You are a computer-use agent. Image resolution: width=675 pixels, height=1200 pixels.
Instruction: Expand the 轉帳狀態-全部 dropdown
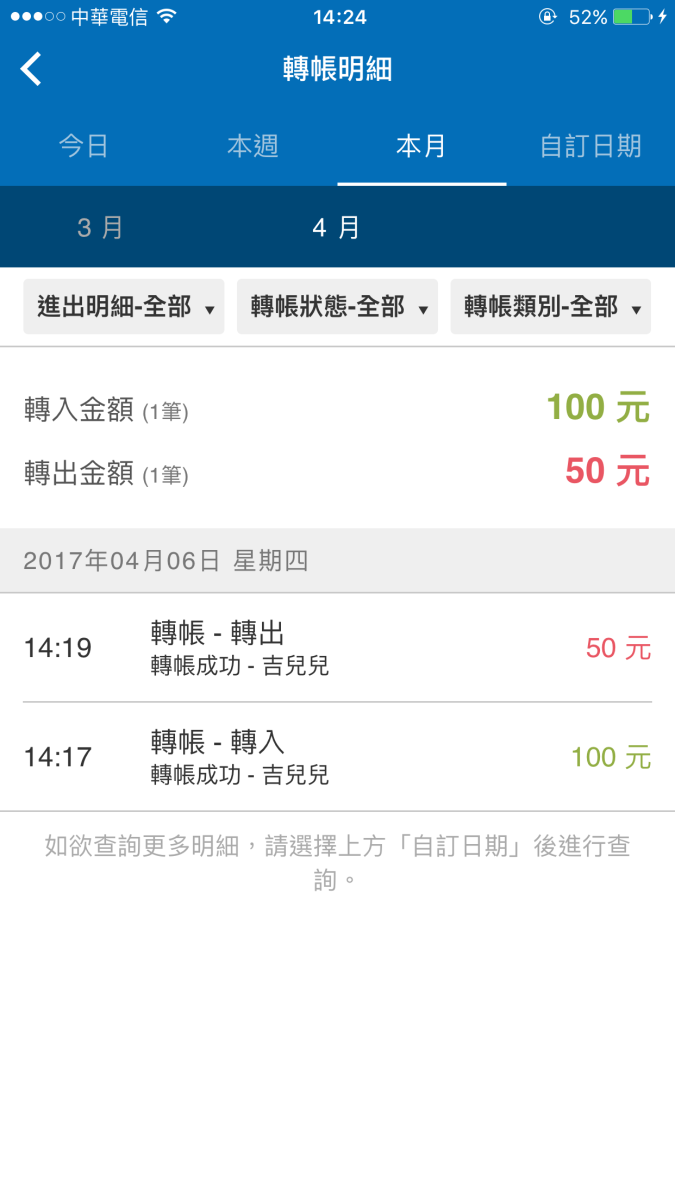click(337, 307)
